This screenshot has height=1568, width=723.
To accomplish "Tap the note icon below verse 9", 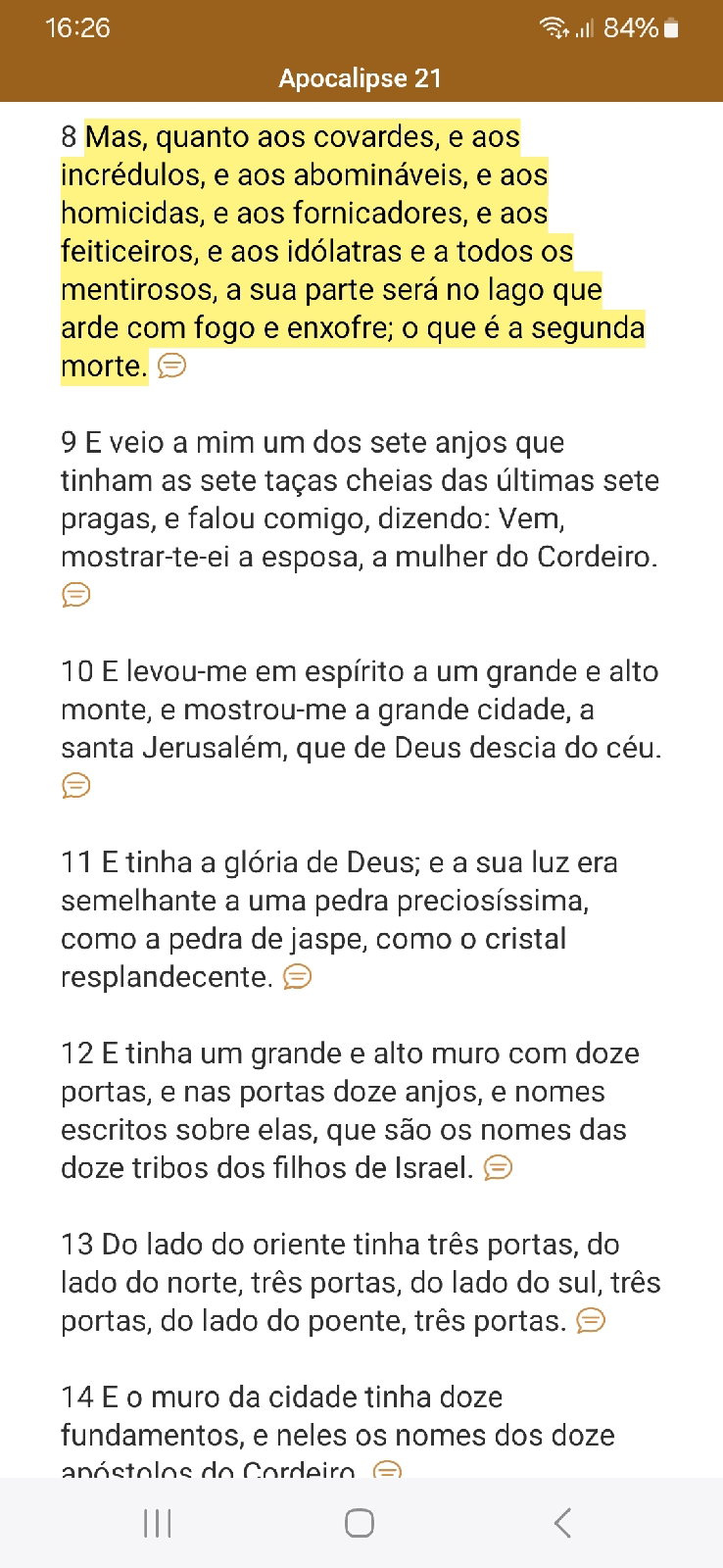I will pos(76,595).
